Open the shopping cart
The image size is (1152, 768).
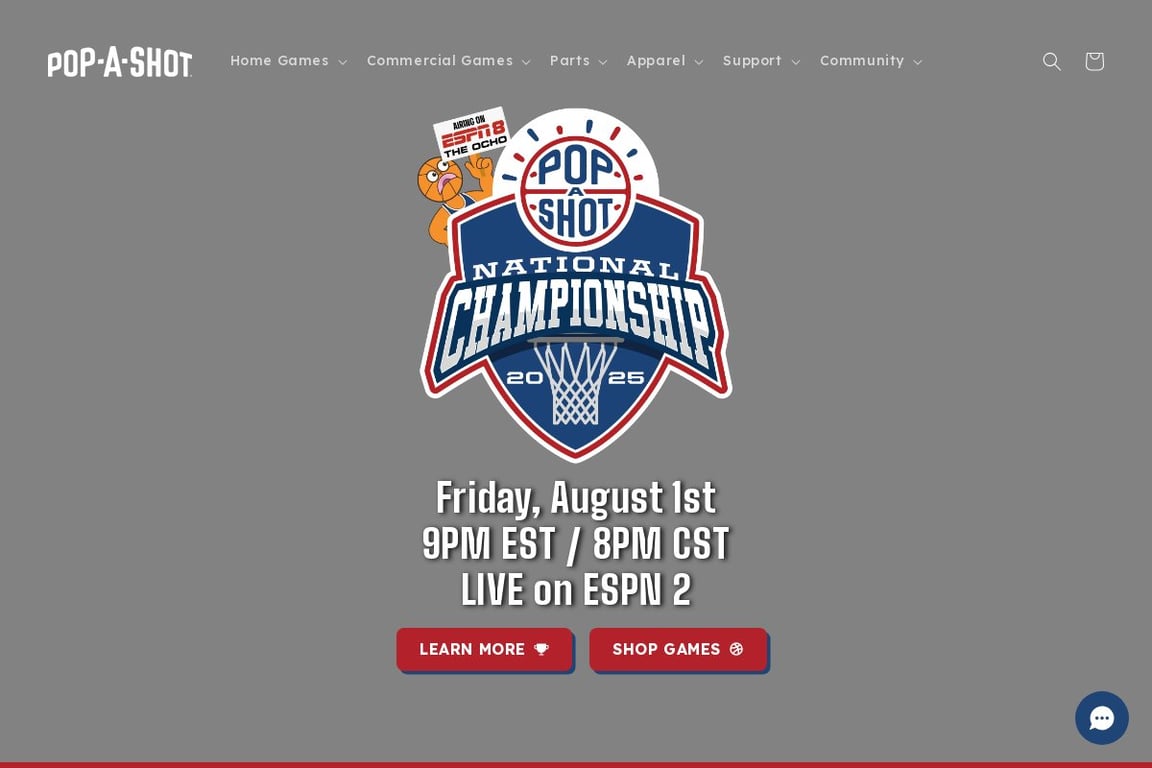click(1094, 61)
